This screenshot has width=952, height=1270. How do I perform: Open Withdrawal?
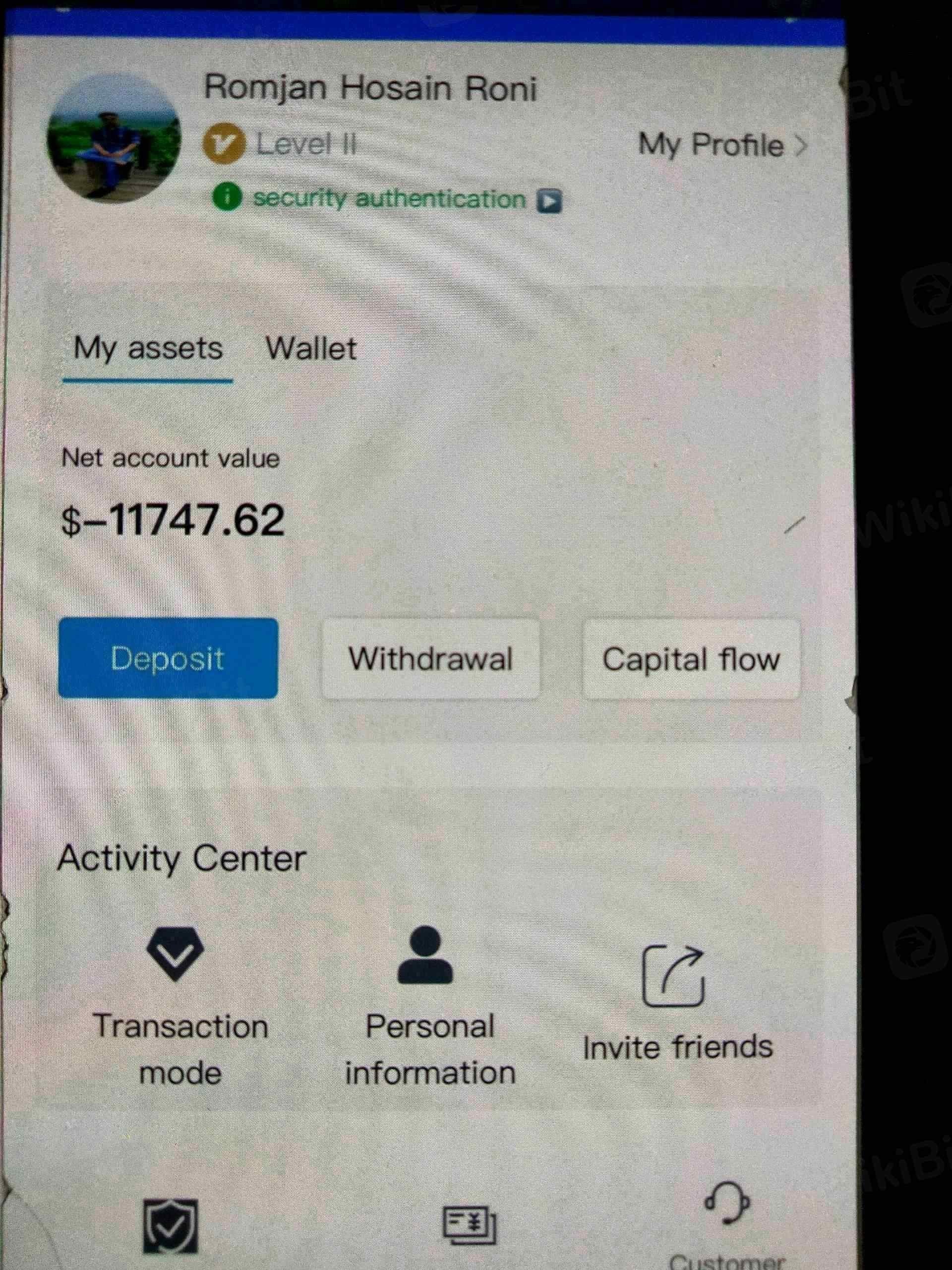point(430,658)
